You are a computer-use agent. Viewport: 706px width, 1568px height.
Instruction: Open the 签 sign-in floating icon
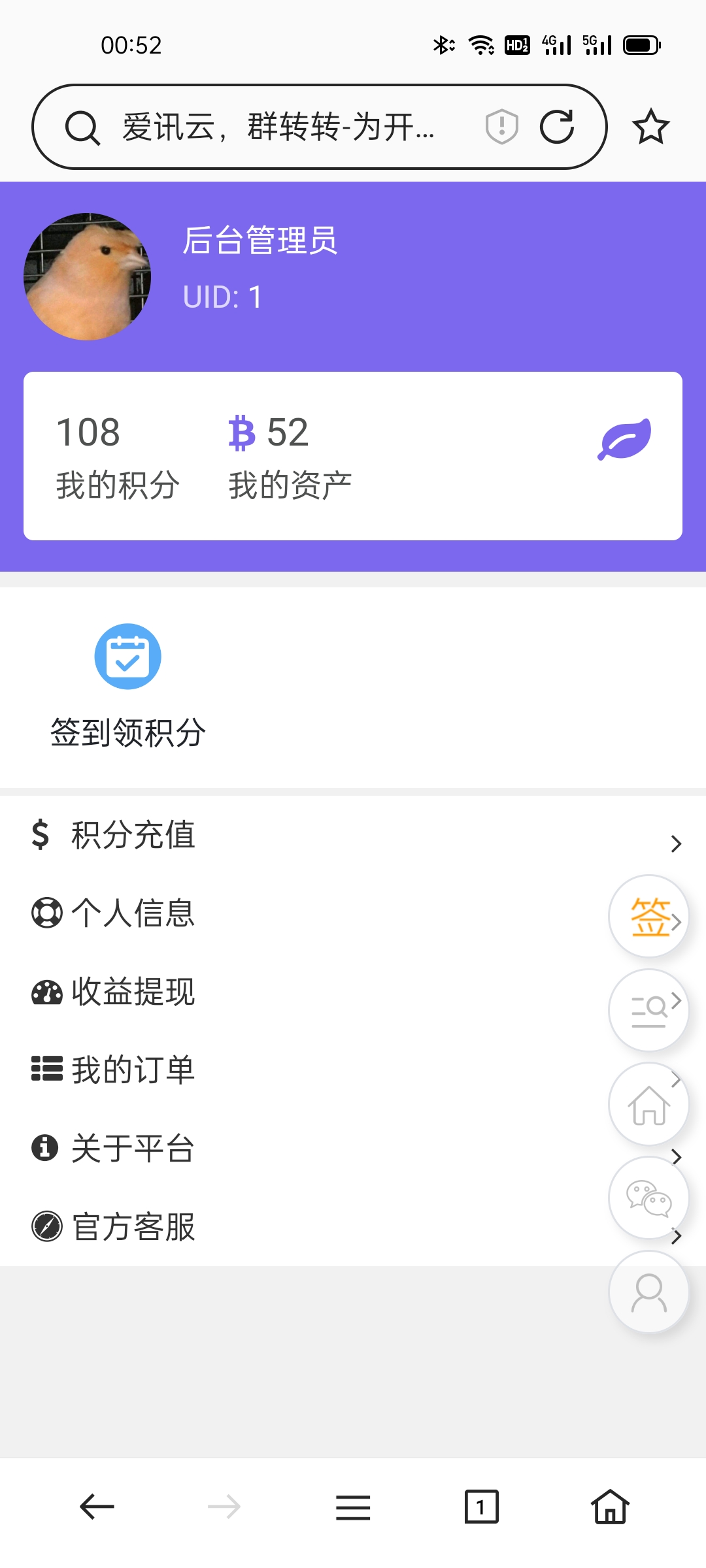pos(648,917)
